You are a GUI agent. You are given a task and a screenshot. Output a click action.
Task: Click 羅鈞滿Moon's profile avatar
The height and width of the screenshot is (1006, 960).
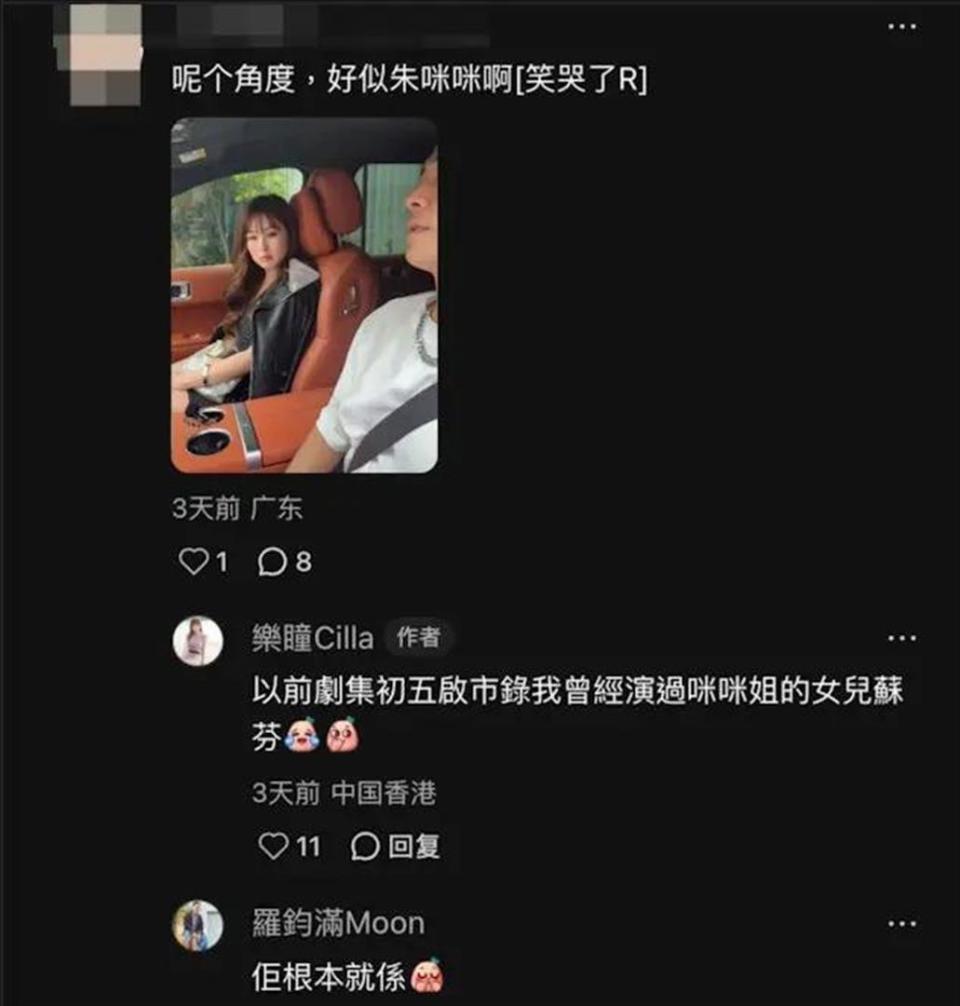click(x=199, y=924)
